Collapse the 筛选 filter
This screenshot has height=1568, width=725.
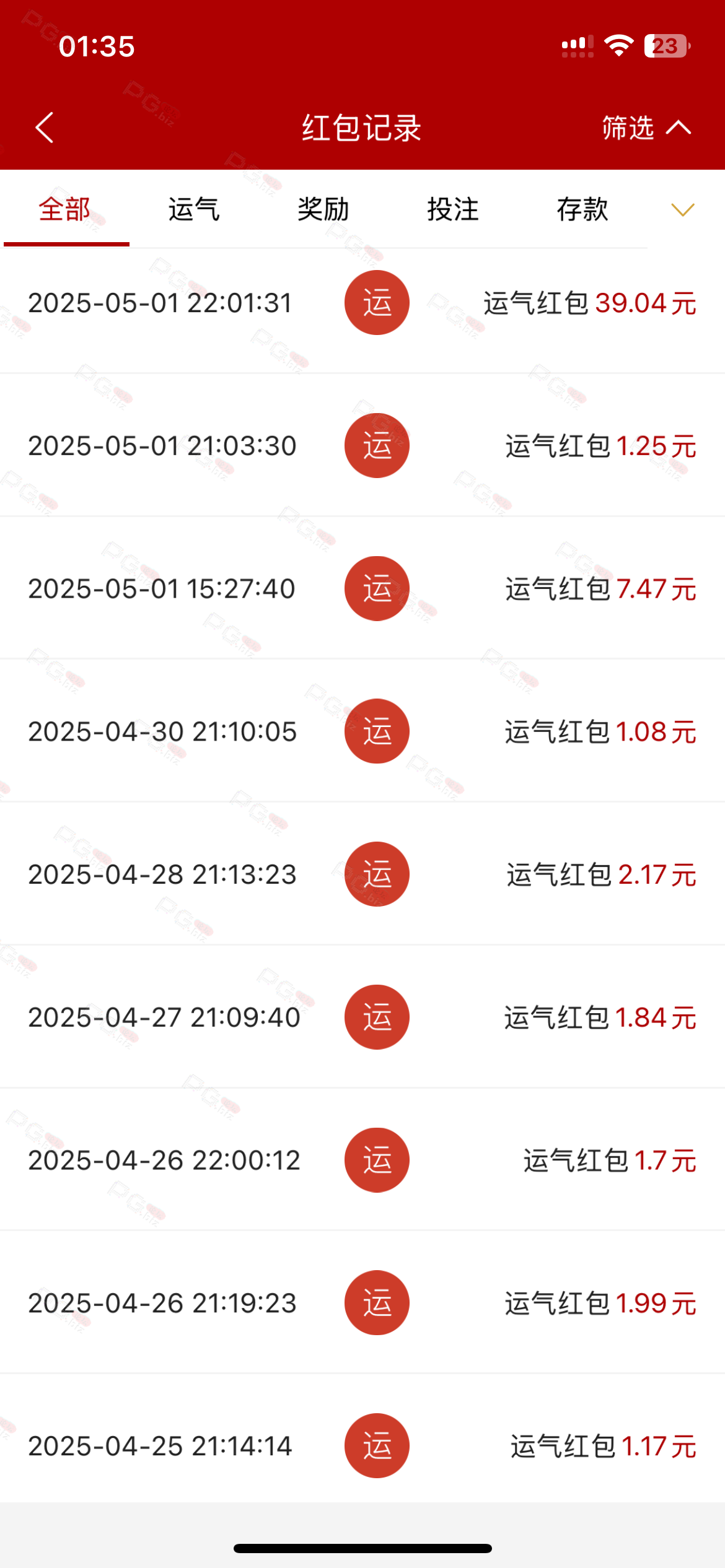(x=647, y=128)
